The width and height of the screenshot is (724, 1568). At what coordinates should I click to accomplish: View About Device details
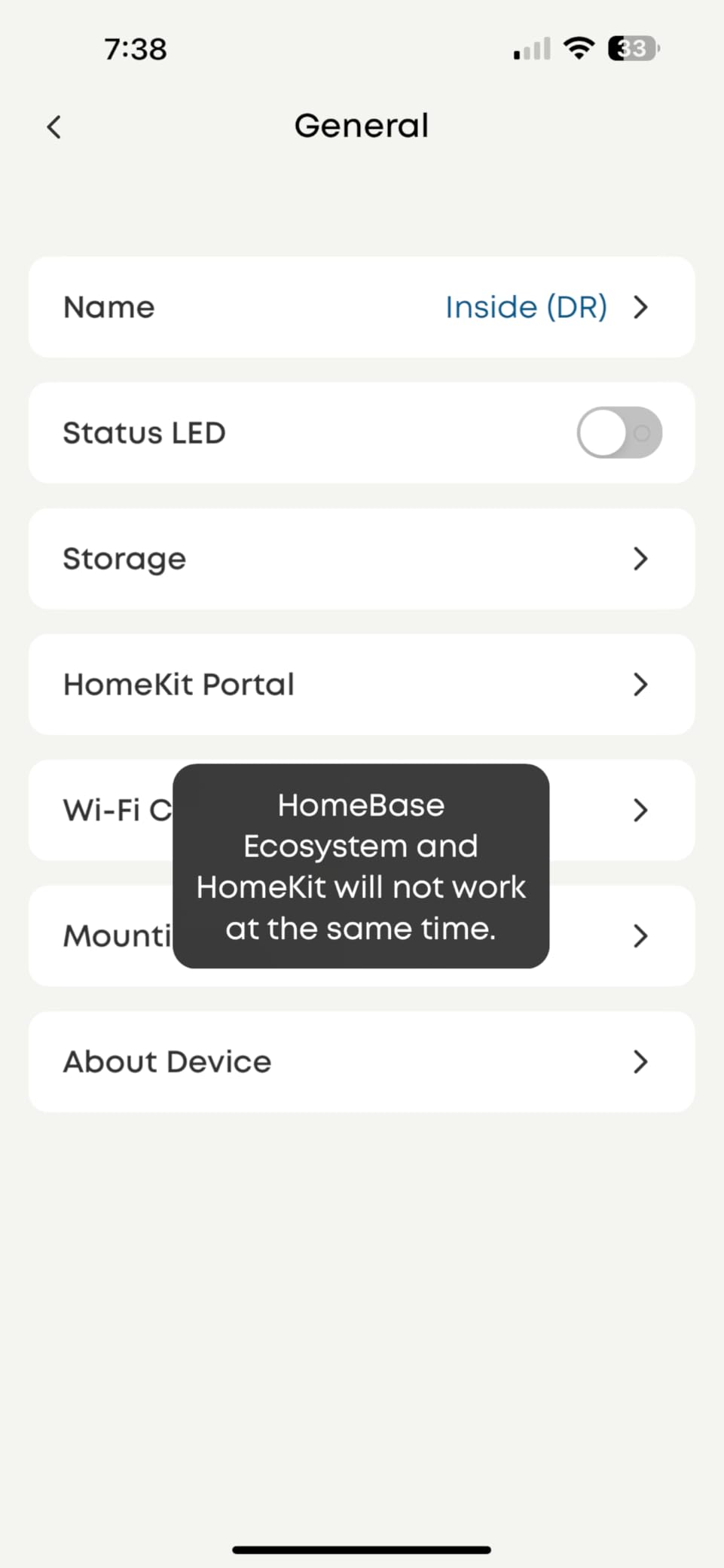click(x=362, y=1062)
